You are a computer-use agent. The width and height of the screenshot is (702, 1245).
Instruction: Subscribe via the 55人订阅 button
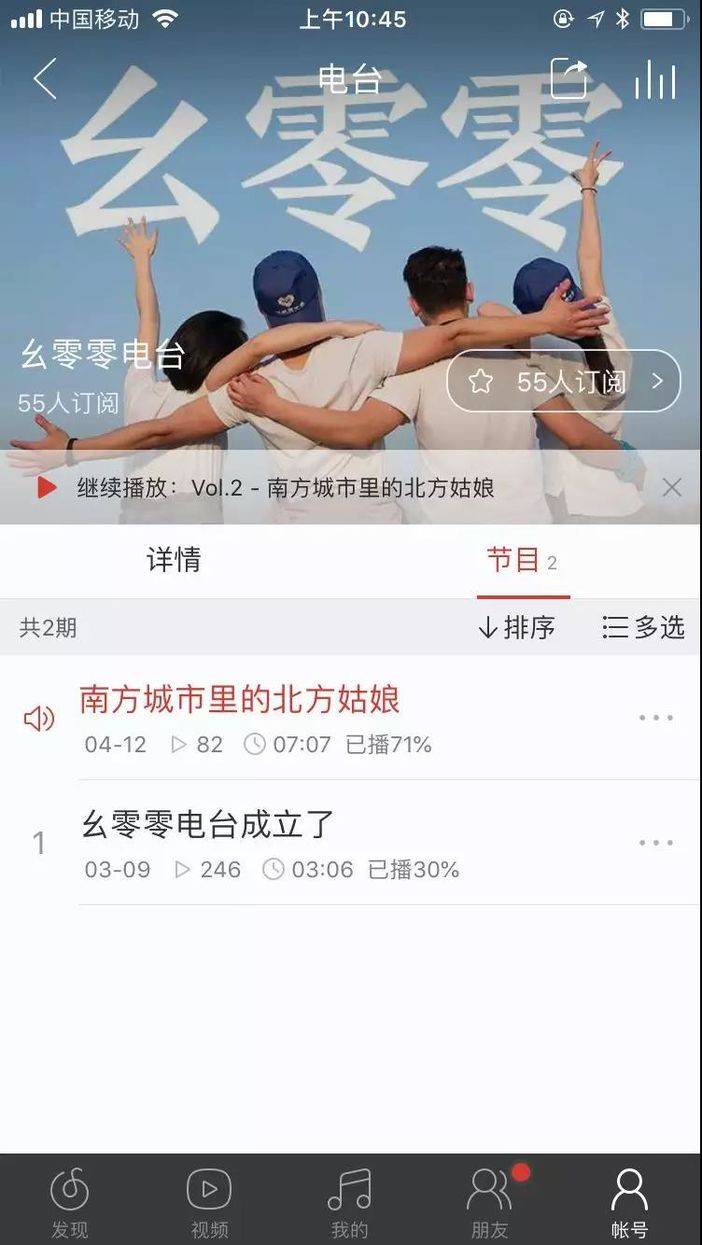(563, 381)
